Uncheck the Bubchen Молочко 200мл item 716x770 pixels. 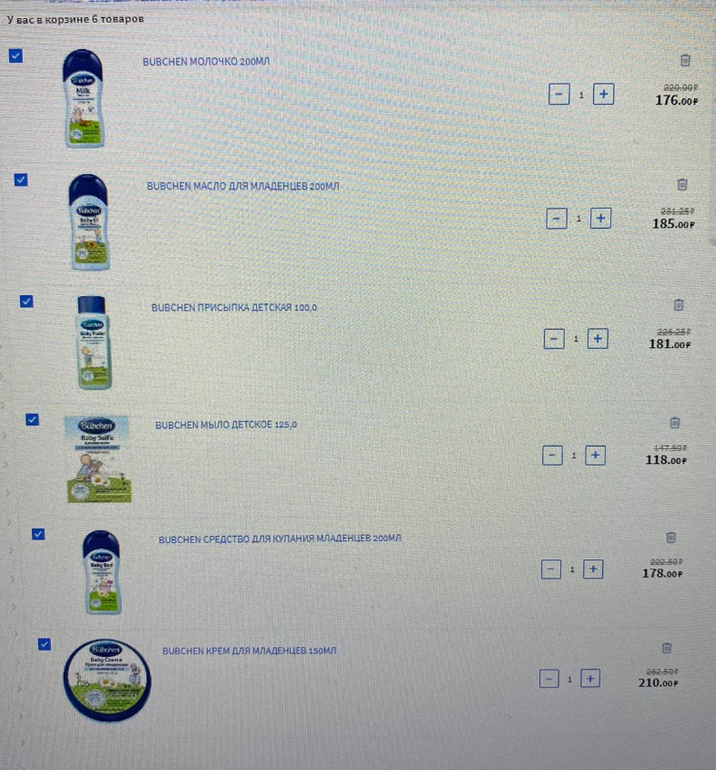(15, 56)
